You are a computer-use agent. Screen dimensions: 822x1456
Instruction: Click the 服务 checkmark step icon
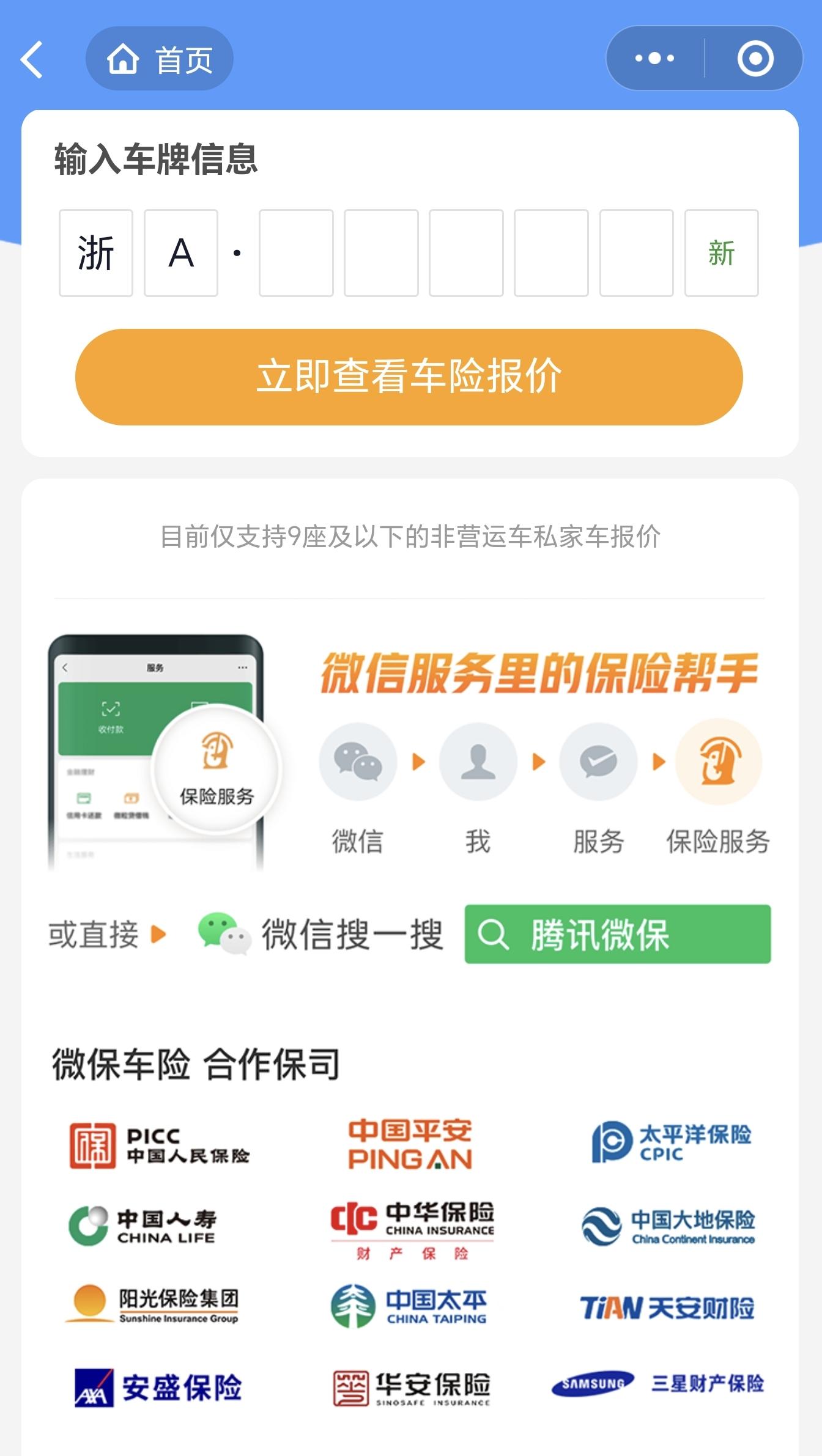(x=598, y=762)
